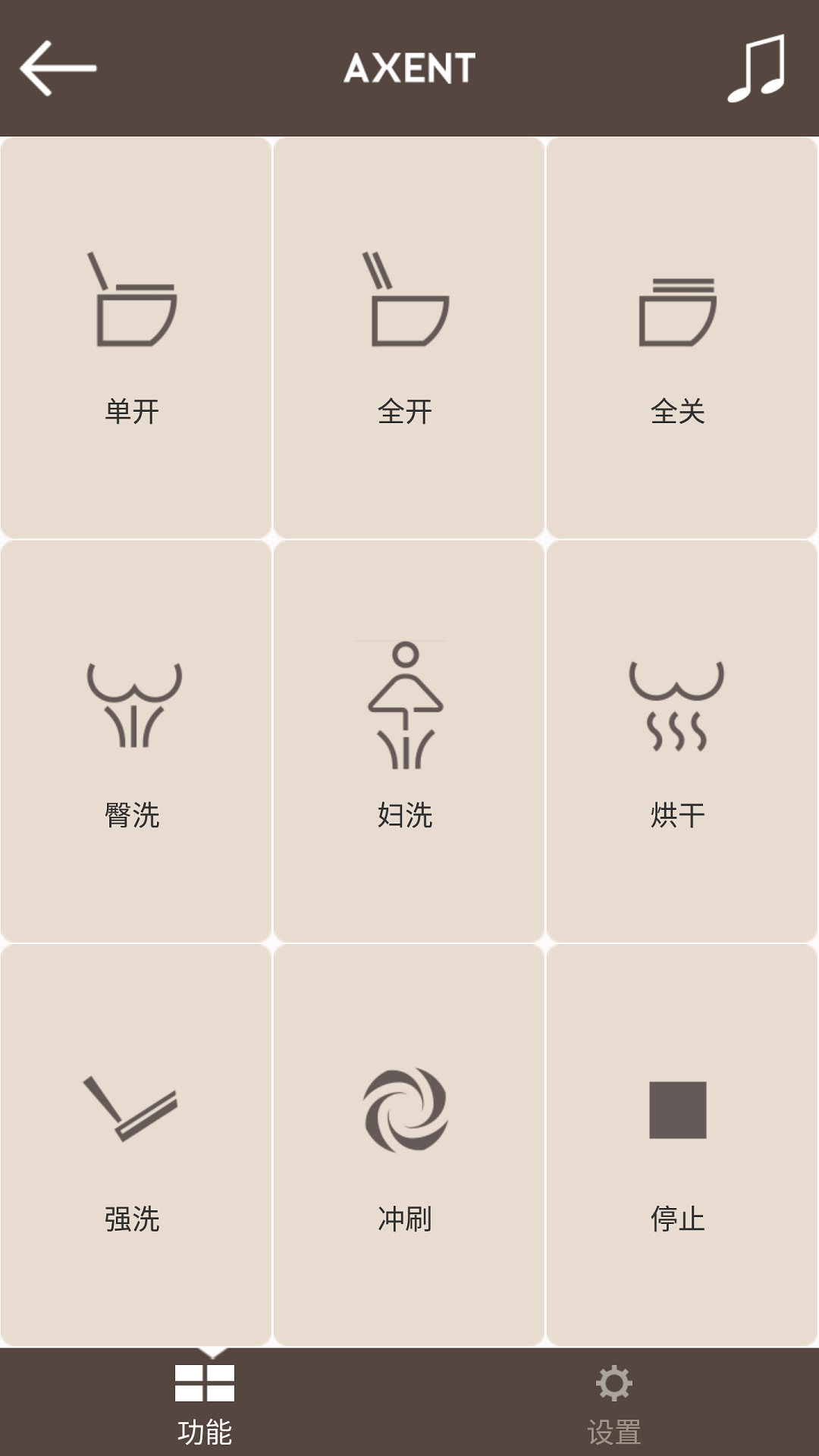The height and width of the screenshot is (1456, 819).
Task: Start the 臀洗 rear wash
Action: point(136,742)
